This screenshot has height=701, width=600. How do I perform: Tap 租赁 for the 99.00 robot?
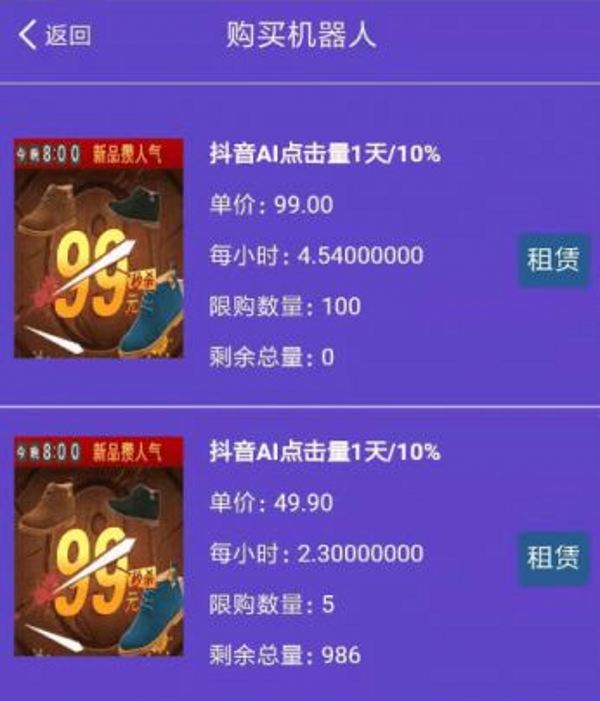(x=553, y=260)
